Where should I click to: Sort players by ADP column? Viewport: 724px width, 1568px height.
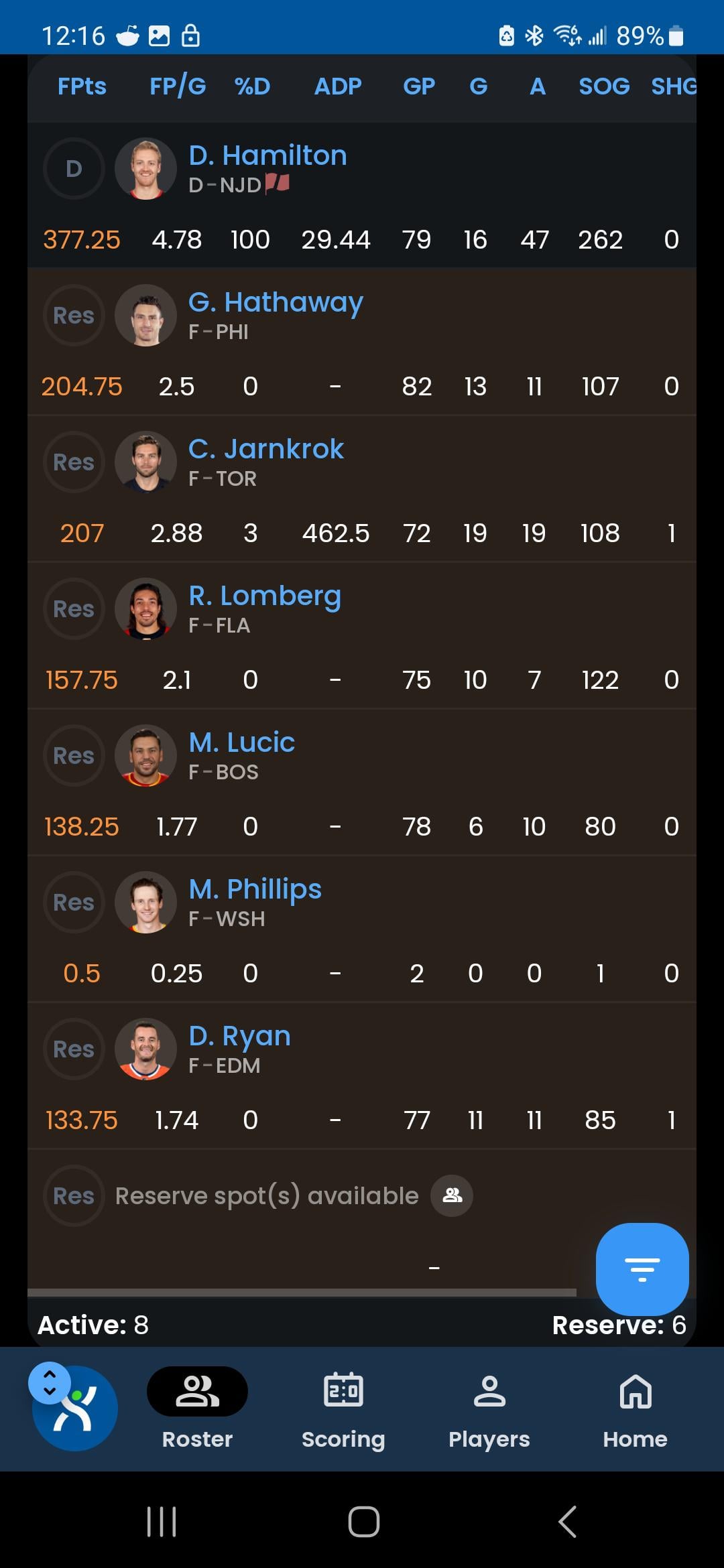[x=338, y=86]
